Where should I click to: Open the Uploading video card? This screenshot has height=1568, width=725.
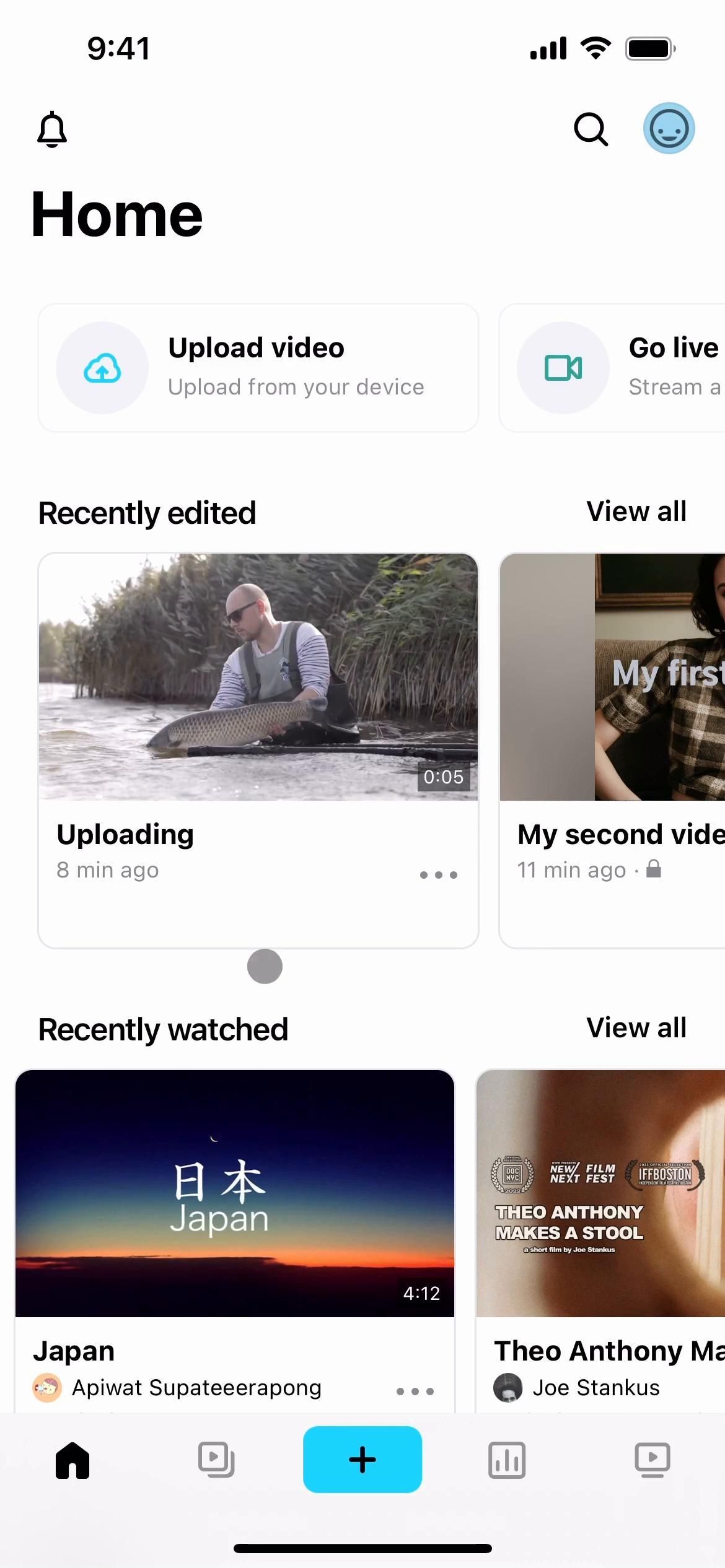tap(258, 678)
